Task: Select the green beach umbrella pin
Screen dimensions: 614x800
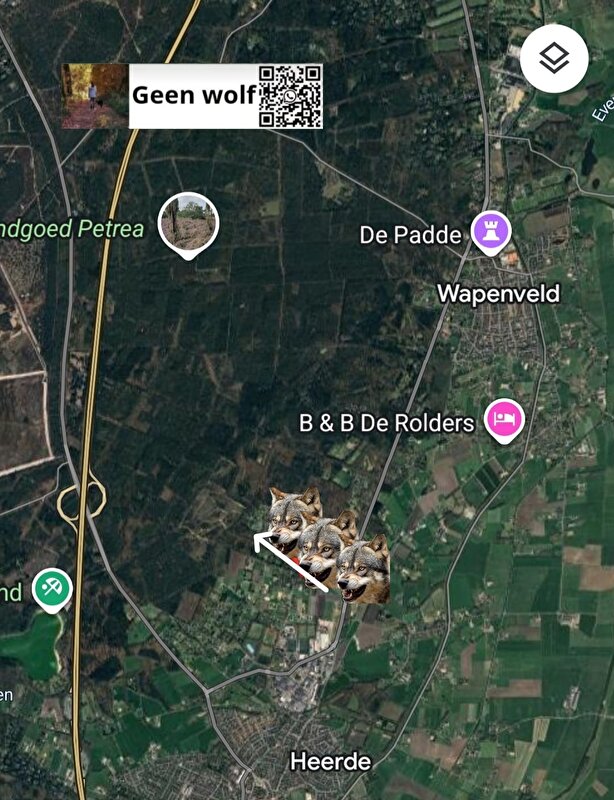Action: [52, 588]
